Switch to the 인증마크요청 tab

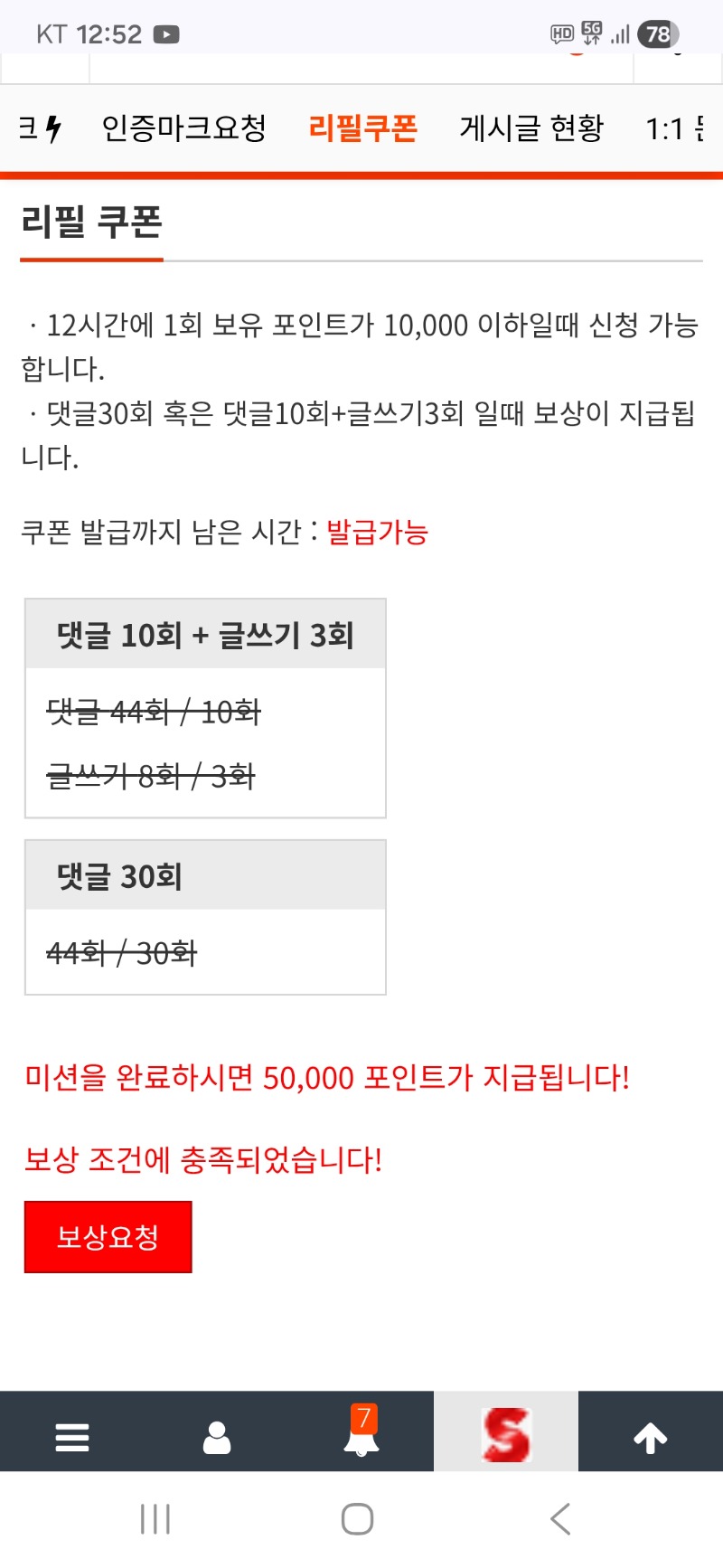click(x=185, y=129)
